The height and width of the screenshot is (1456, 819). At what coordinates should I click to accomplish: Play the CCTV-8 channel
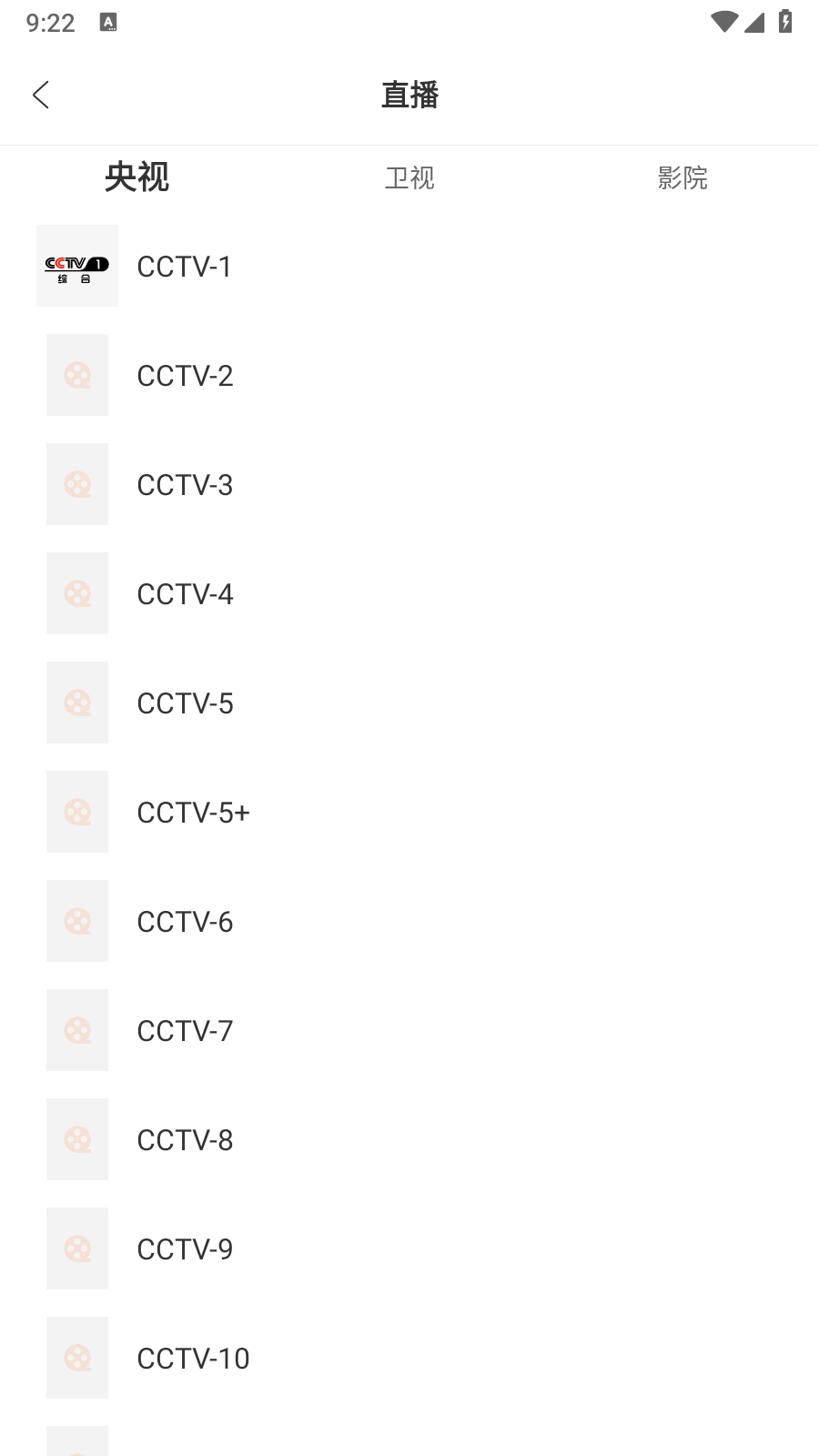point(185,1140)
